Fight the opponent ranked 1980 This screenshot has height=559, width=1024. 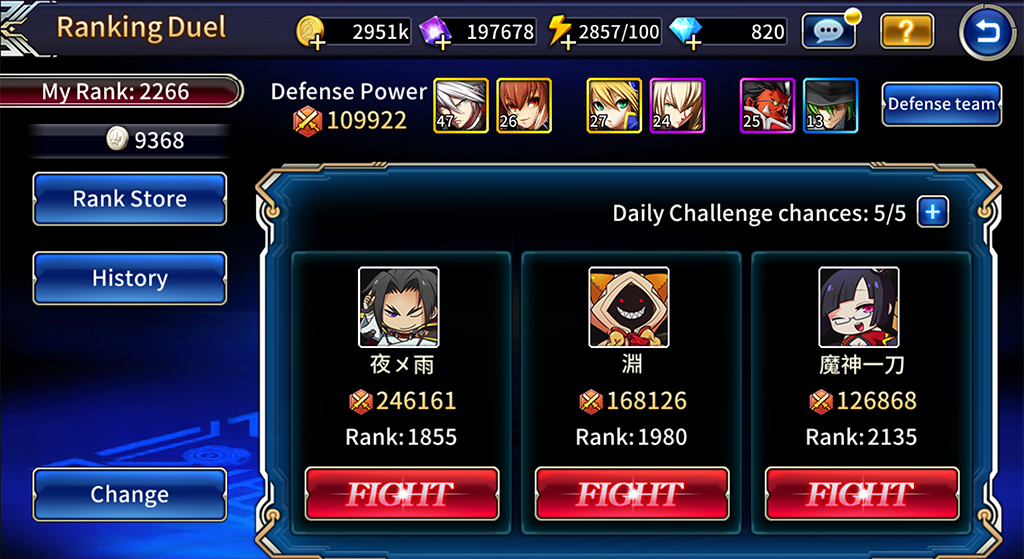click(x=632, y=494)
